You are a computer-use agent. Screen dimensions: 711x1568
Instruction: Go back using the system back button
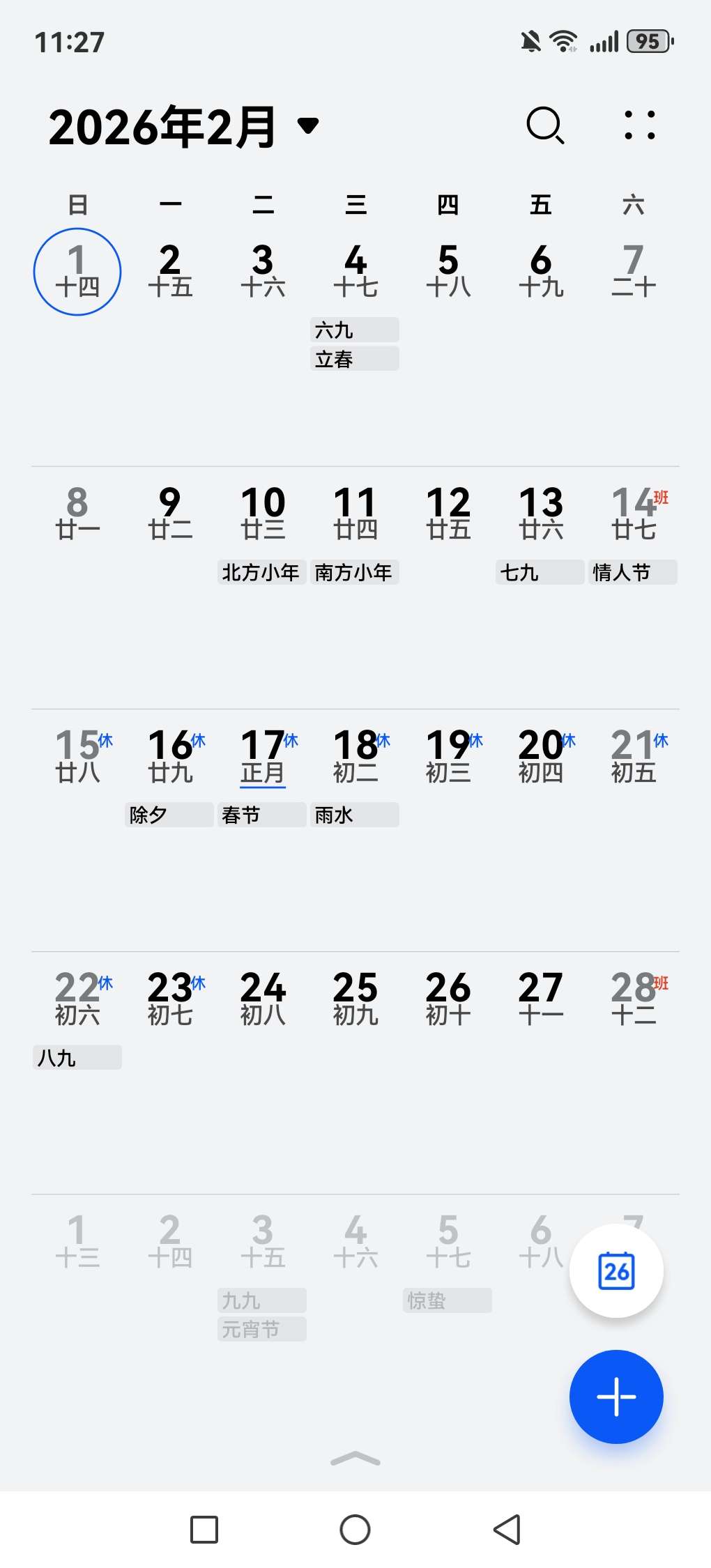[507, 1530]
